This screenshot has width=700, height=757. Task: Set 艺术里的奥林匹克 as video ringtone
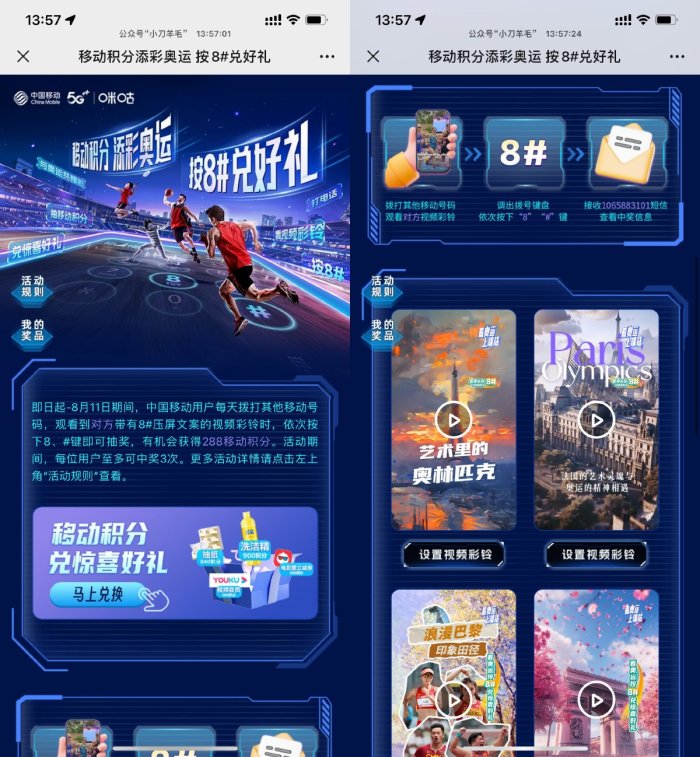(453, 554)
